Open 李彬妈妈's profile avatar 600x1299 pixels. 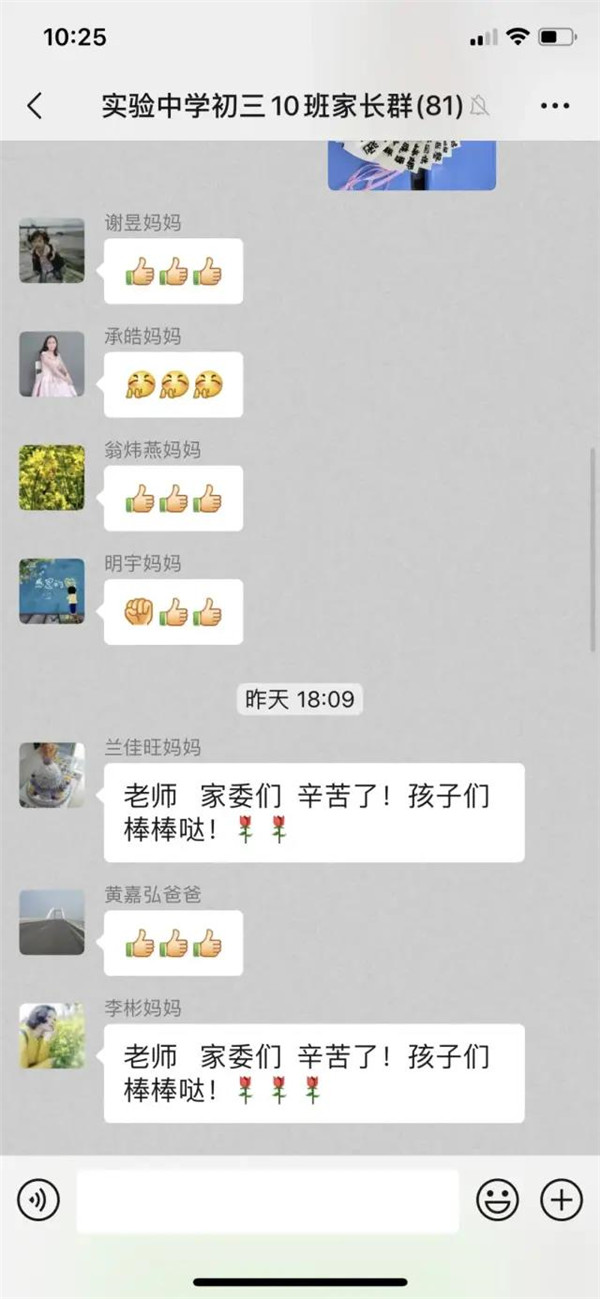52,1036
